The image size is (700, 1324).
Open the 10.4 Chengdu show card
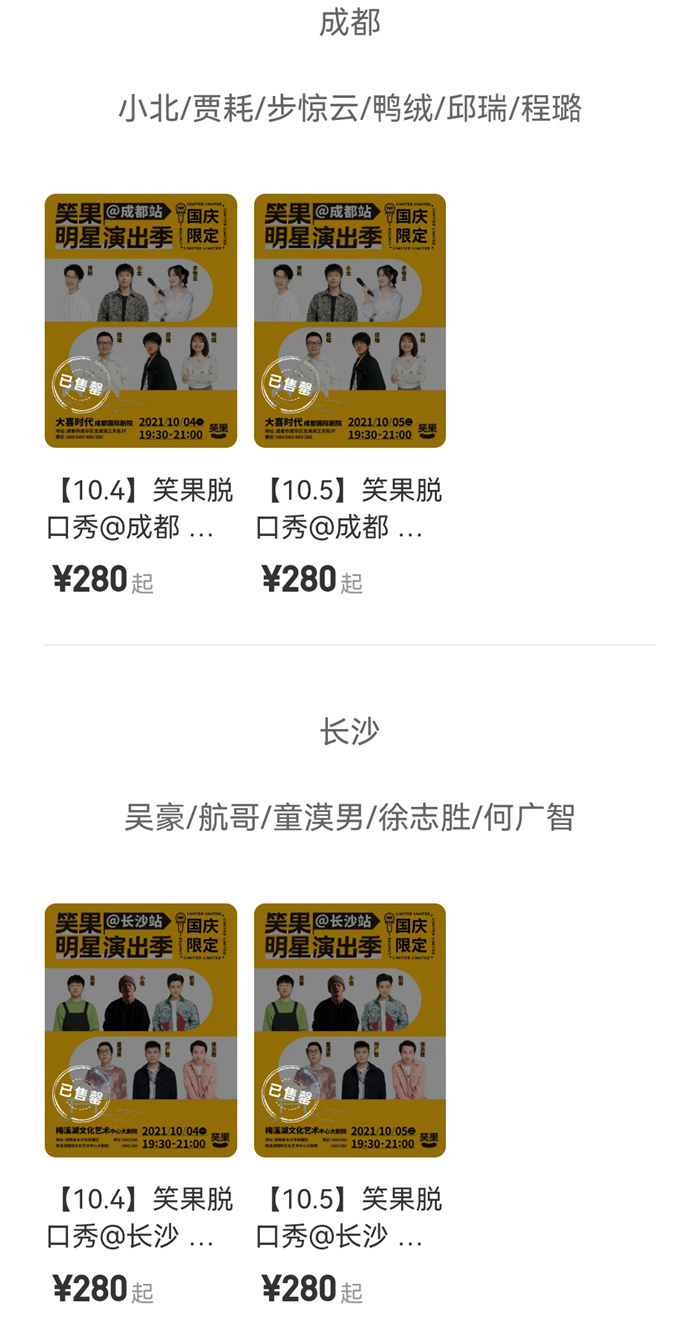pos(141,320)
